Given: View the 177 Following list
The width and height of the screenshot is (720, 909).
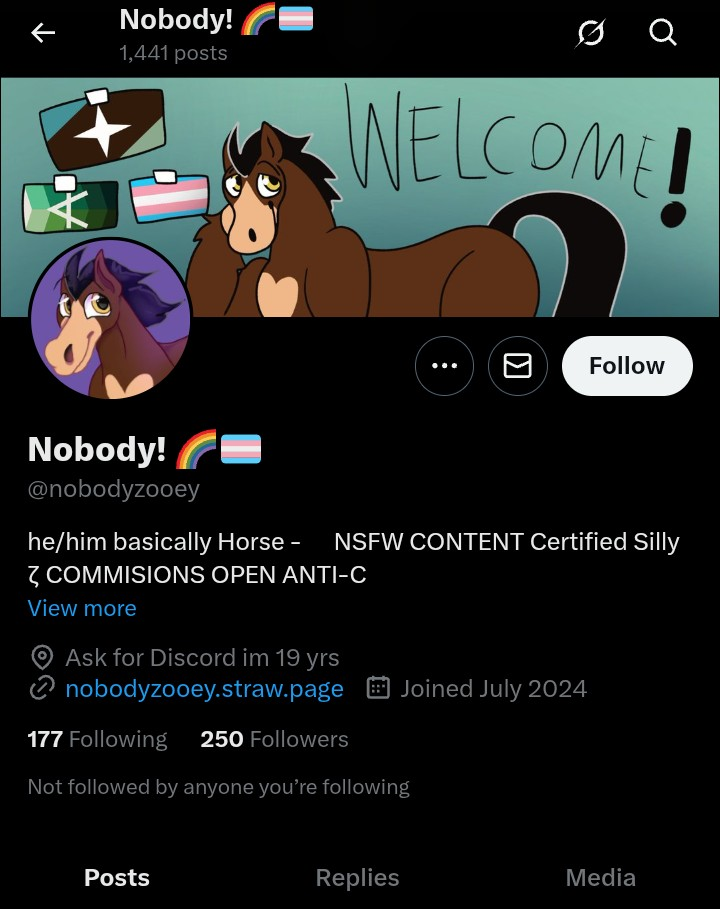Looking at the screenshot, I should (97, 739).
